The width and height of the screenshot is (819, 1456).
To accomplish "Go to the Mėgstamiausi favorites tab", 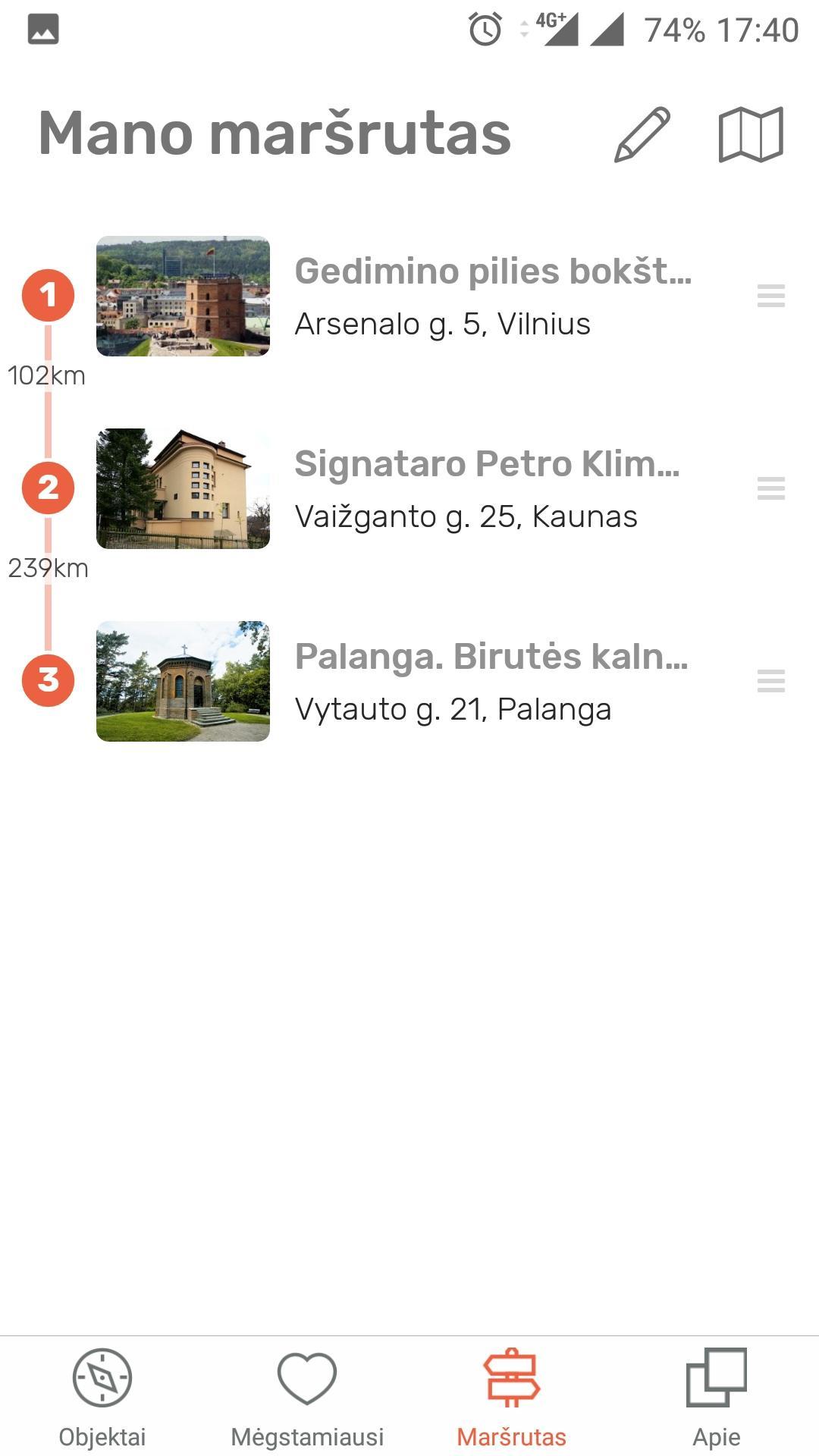I will coord(307,1397).
